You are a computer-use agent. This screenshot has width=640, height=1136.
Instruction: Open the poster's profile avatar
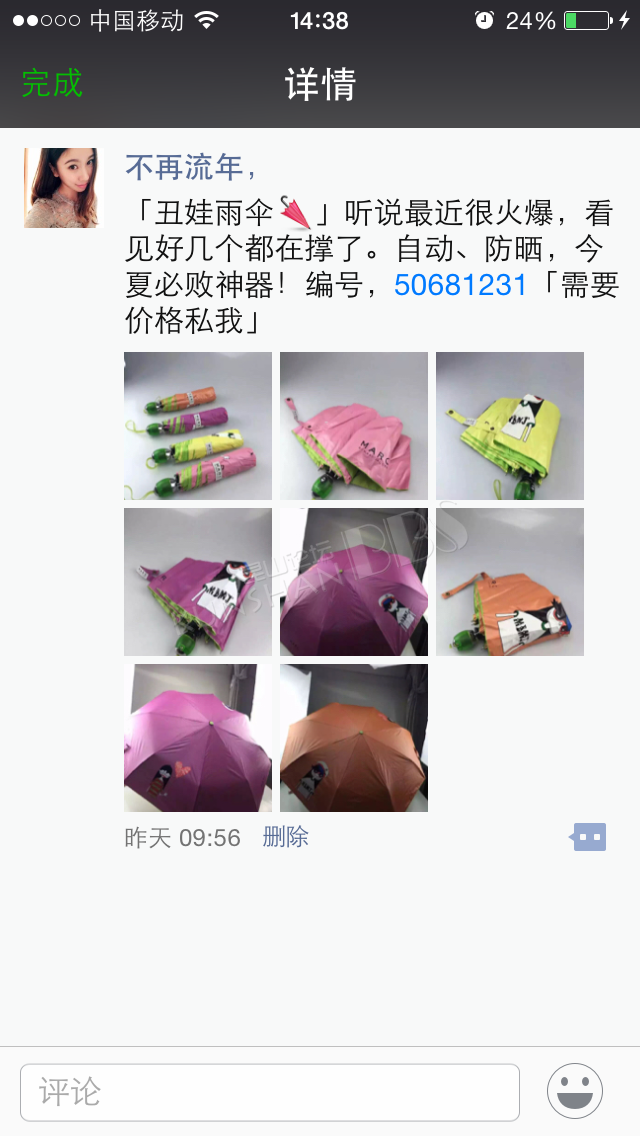coord(64,188)
